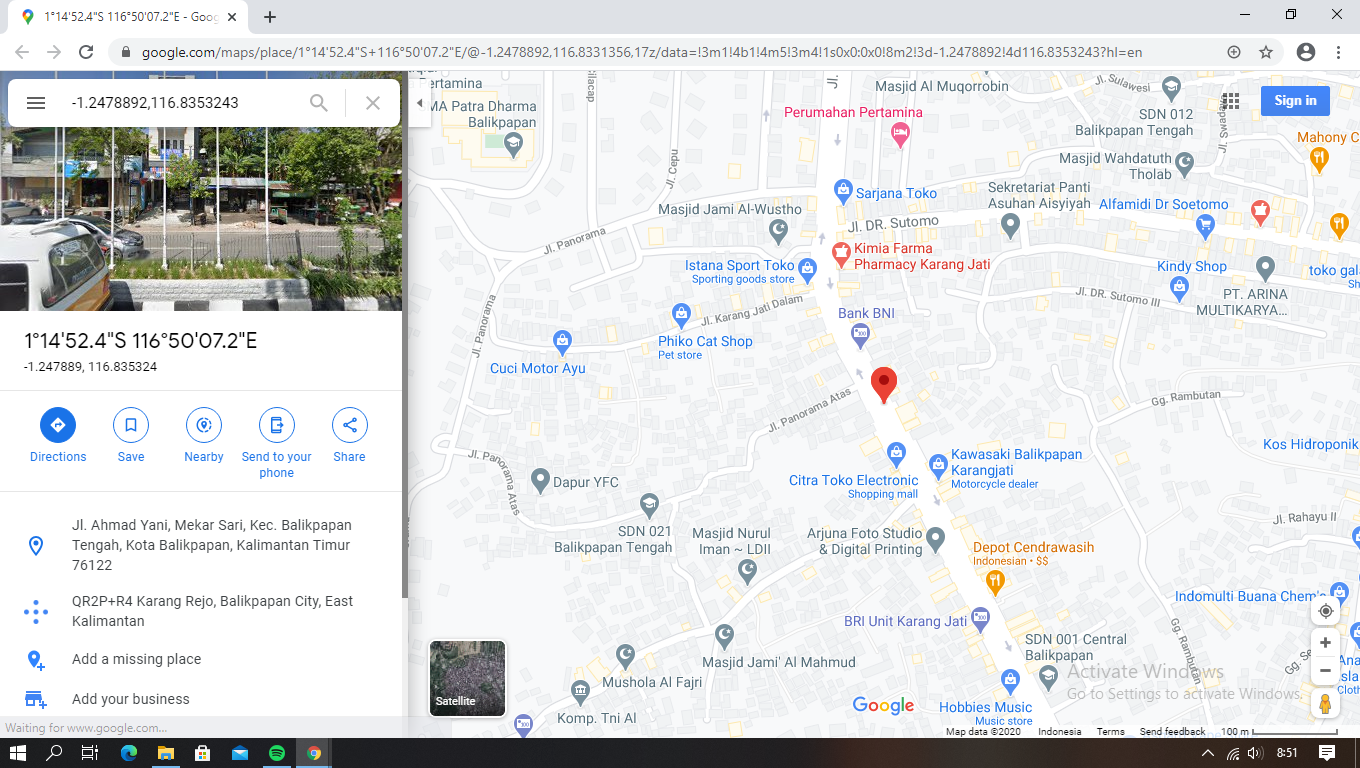Get directions to this location
Viewport: 1360px width, 768px height.
click(58, 425)
